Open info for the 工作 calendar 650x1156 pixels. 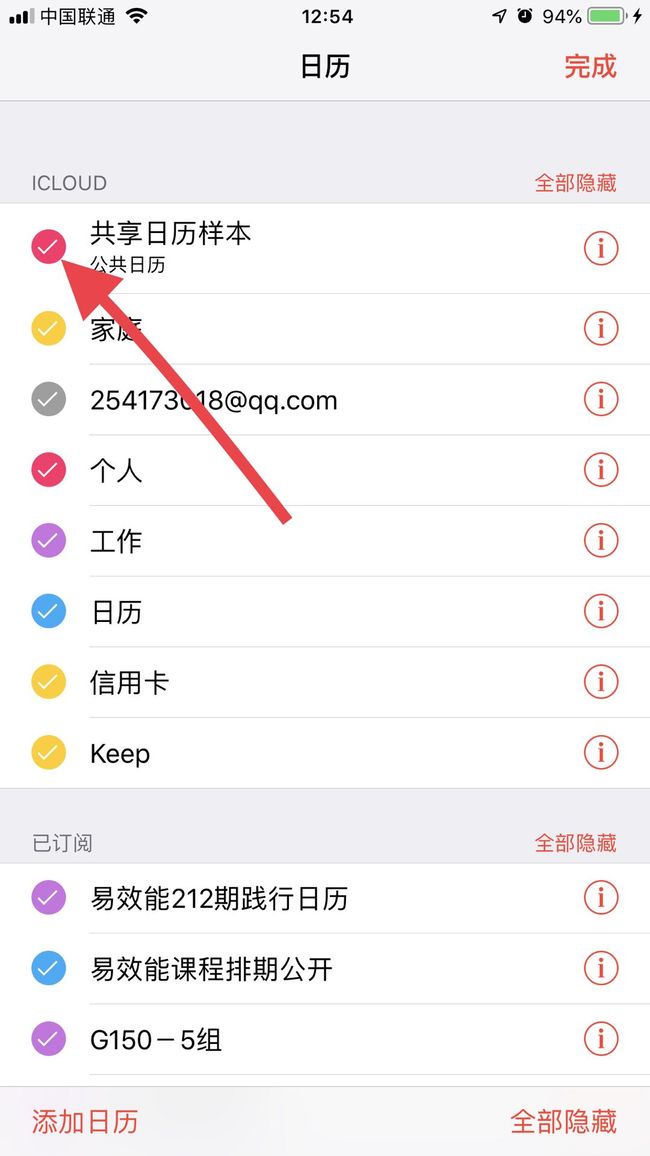[x=601, y=540]
